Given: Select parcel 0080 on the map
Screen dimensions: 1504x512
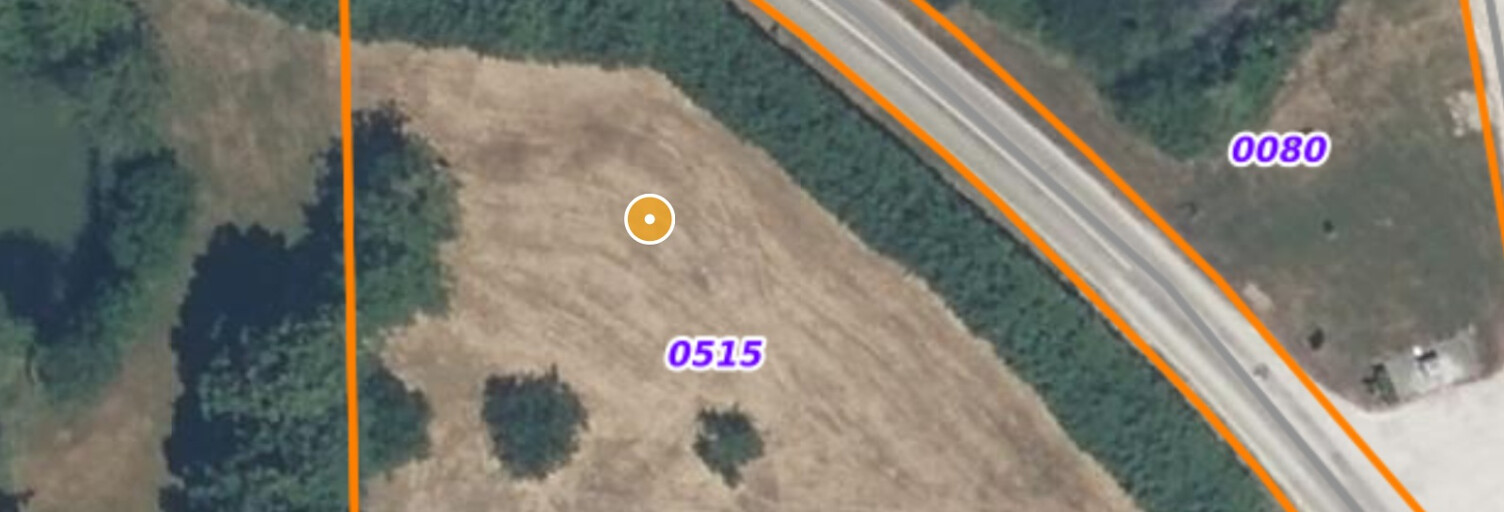Looking at the screenshot, I should click(1278, 150).
